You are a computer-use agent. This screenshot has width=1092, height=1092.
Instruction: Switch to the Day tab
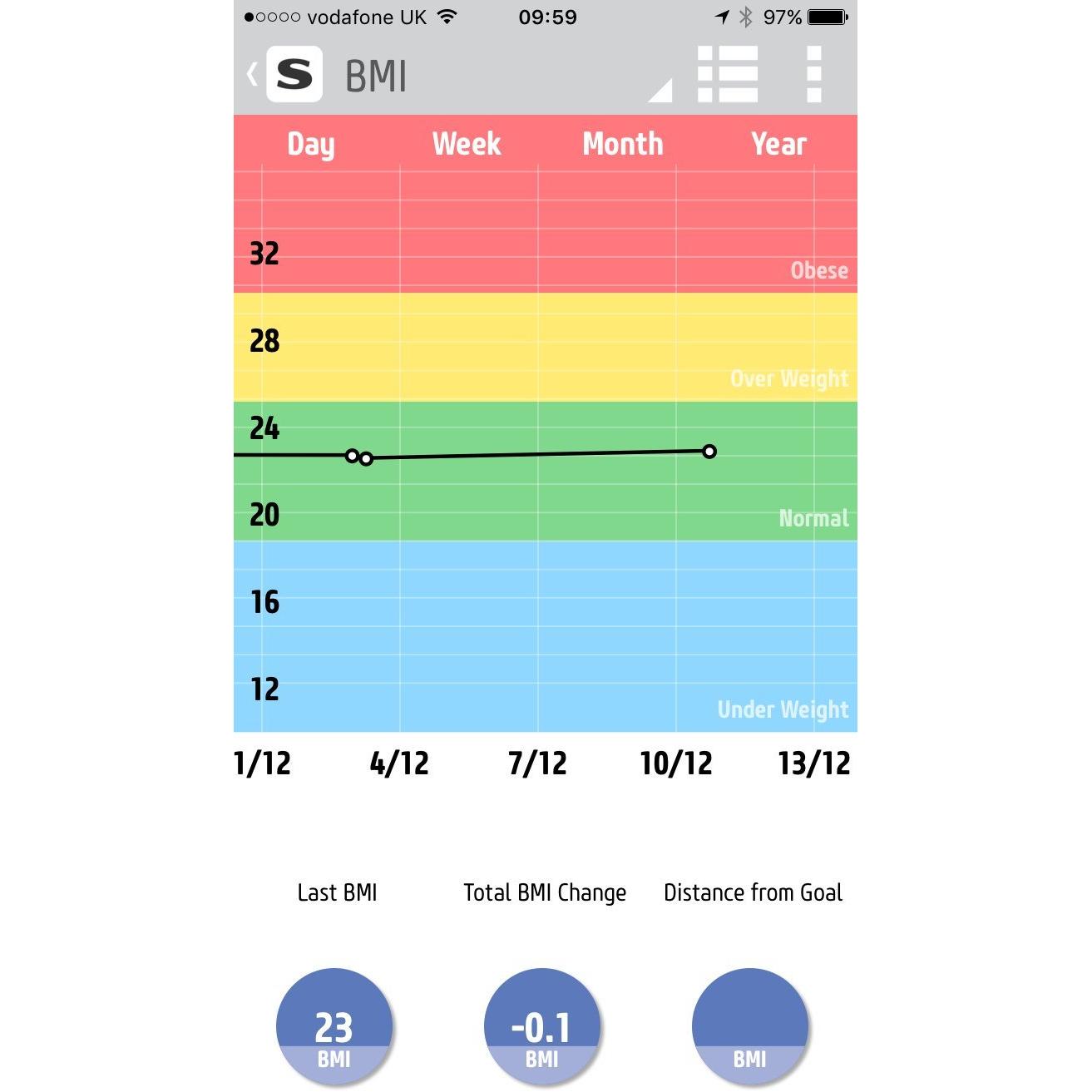(x=311, y=144)
